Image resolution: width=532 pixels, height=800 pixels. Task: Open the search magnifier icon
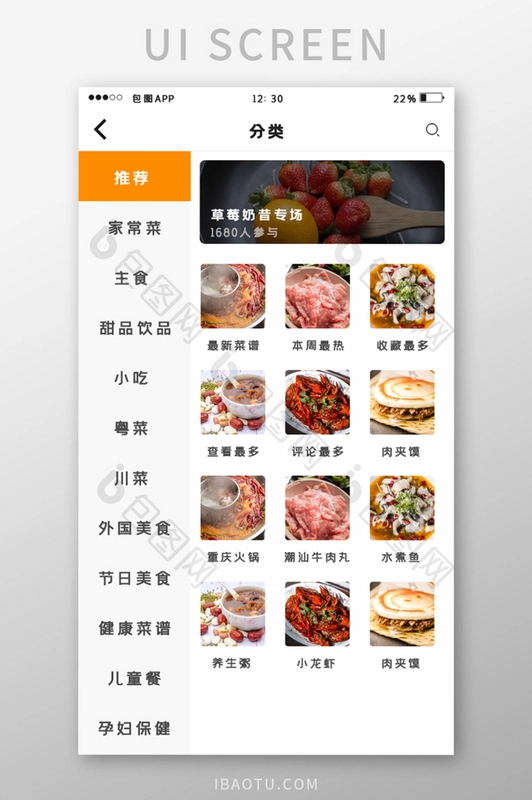coord(432,130)
